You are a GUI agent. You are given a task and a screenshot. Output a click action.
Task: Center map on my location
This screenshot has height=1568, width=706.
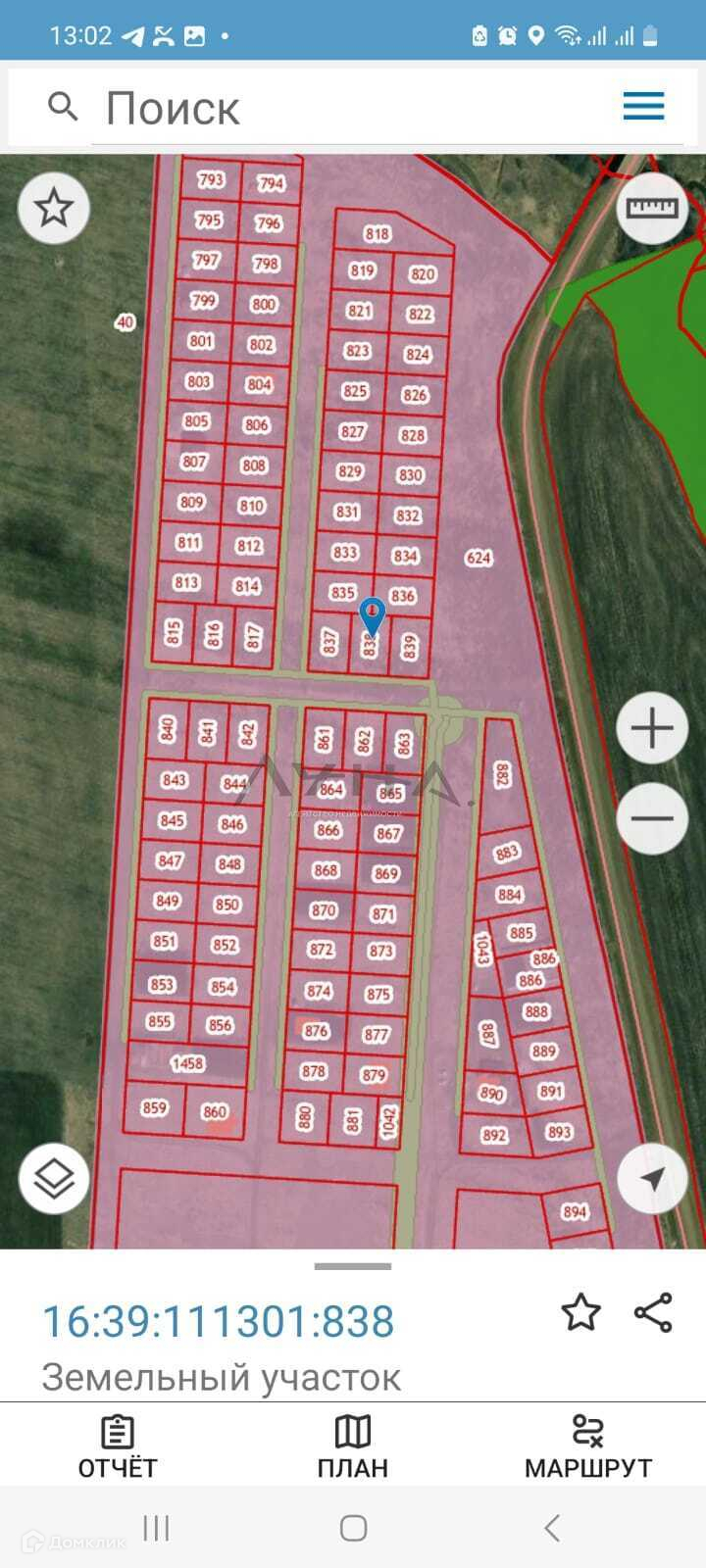pyautogui.click(x=652, y=1178)
